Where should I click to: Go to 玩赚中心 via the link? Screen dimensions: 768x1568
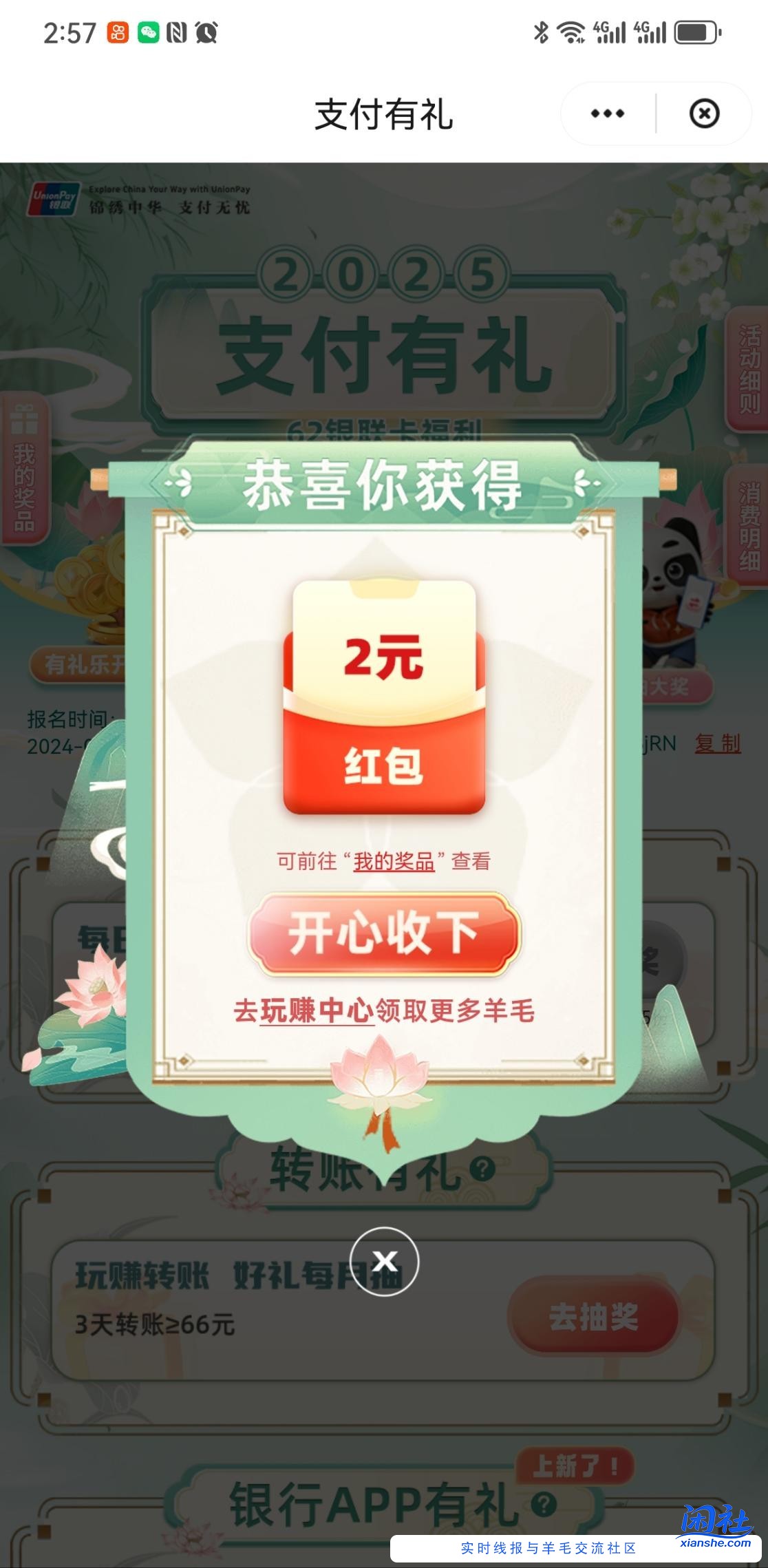click(317, 1011)
